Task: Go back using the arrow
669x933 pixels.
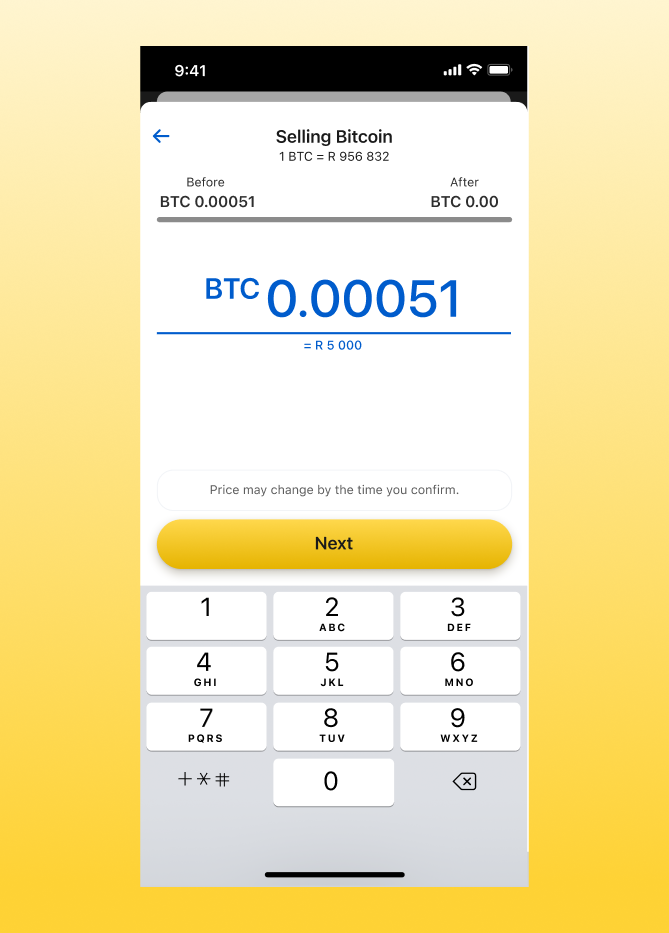Action: pyautogui.click(x=161, y=137)
